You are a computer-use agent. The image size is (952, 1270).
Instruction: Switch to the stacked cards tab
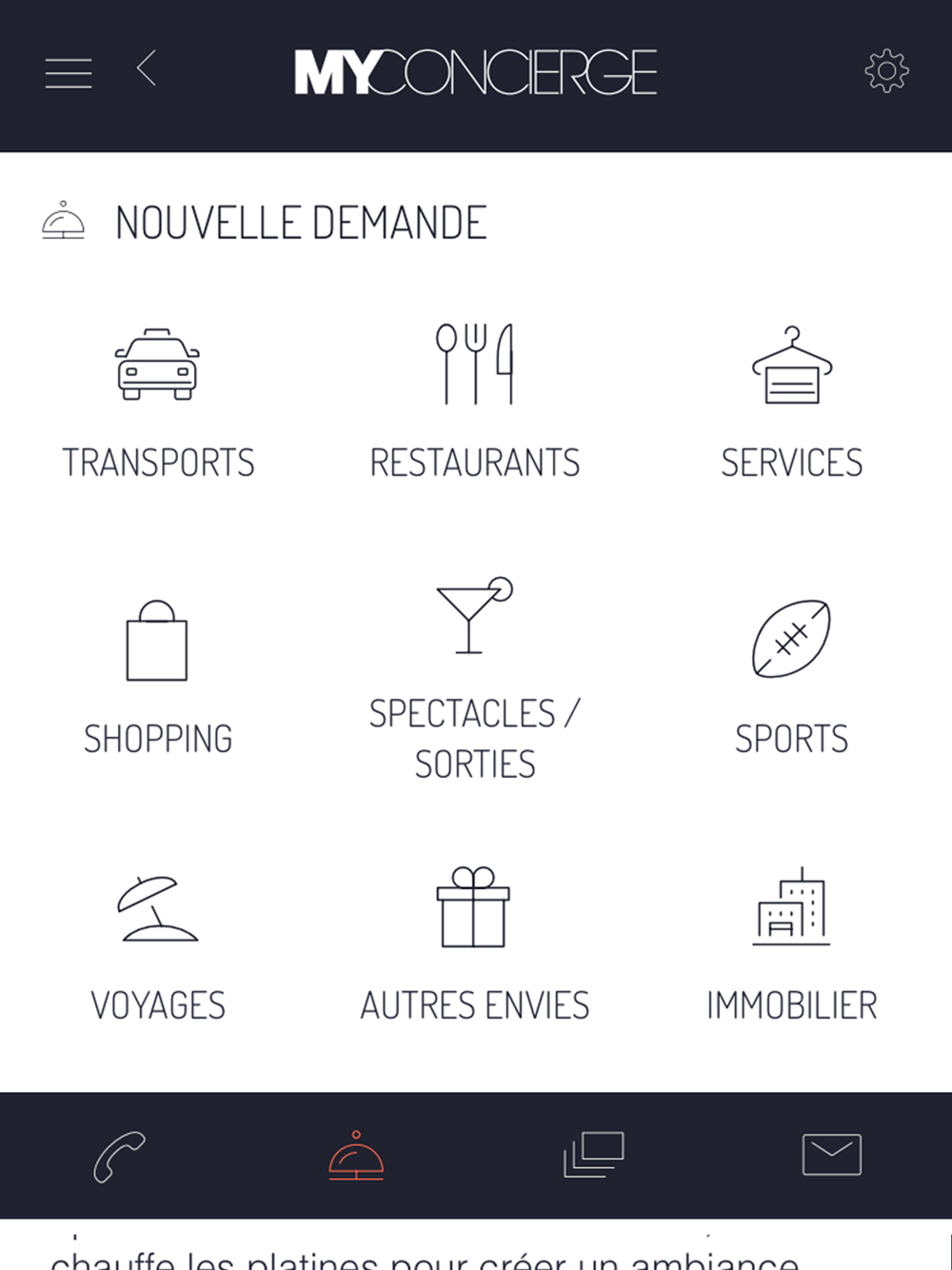594,1156
